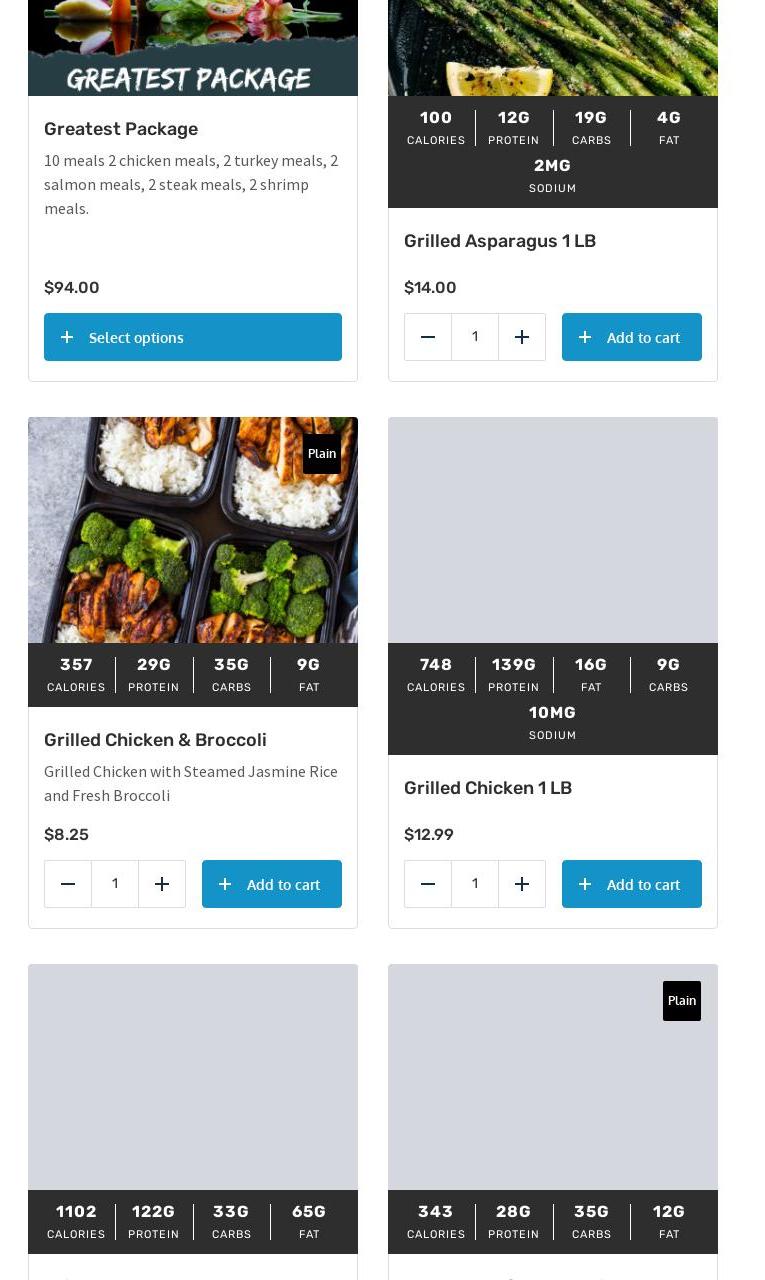Open the Grilled Asparagus 1 LB title
765x1280 pixels.
(500, 241)
